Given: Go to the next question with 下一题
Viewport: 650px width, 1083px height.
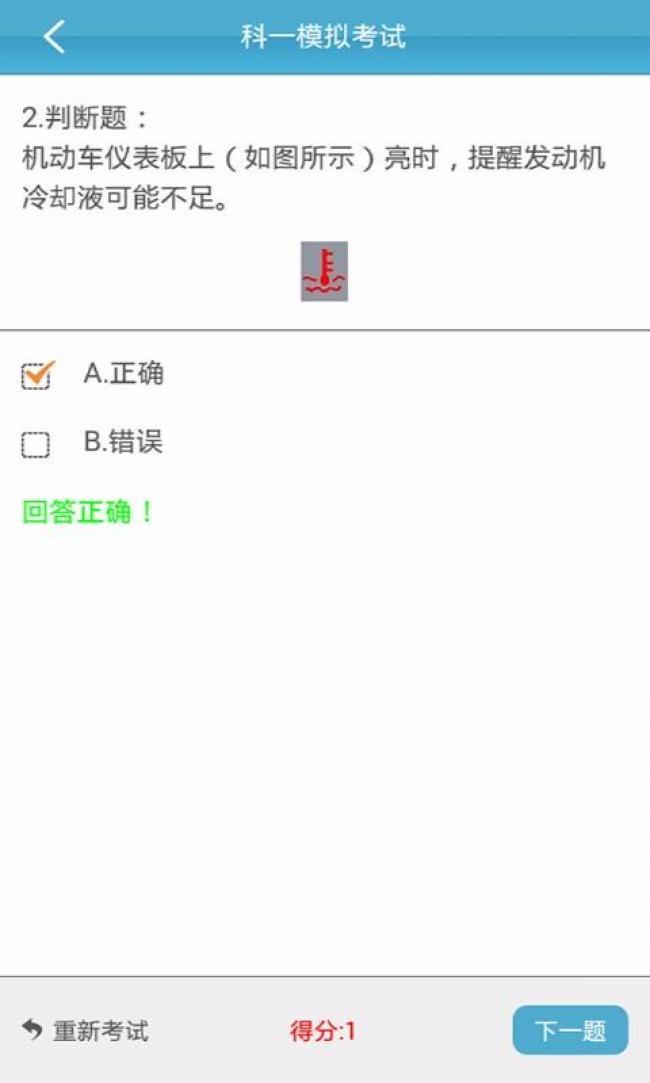Looking at the screenshot, I should click(x=570, y=1031).
